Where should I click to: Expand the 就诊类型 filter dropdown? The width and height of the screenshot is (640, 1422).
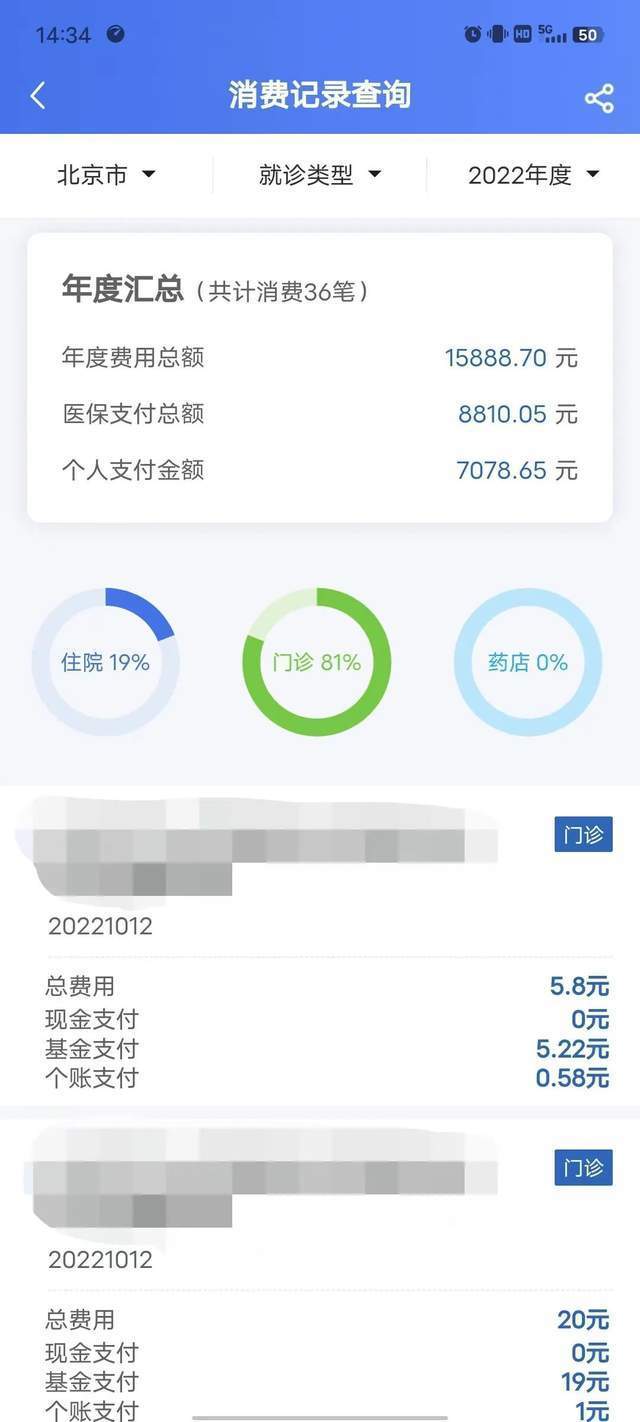320,175
